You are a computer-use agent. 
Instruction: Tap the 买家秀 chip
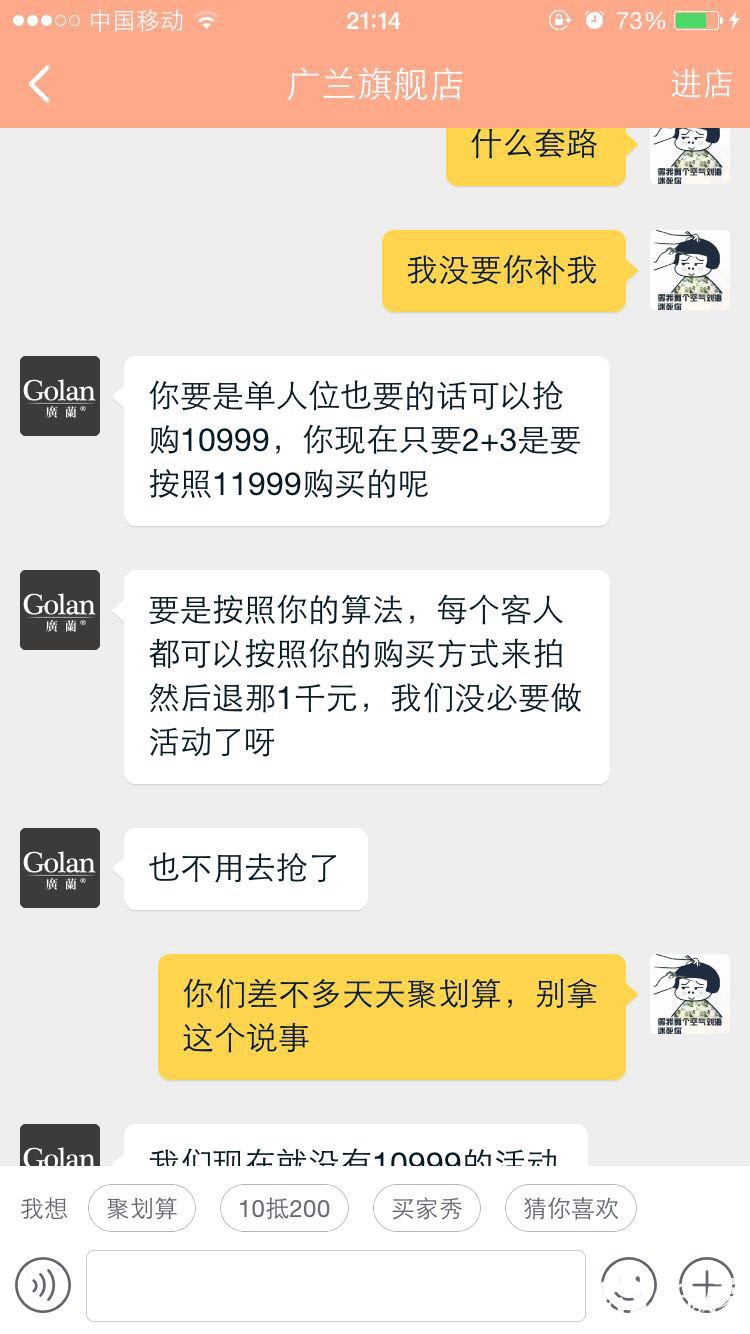click(x=427, y=1208)
